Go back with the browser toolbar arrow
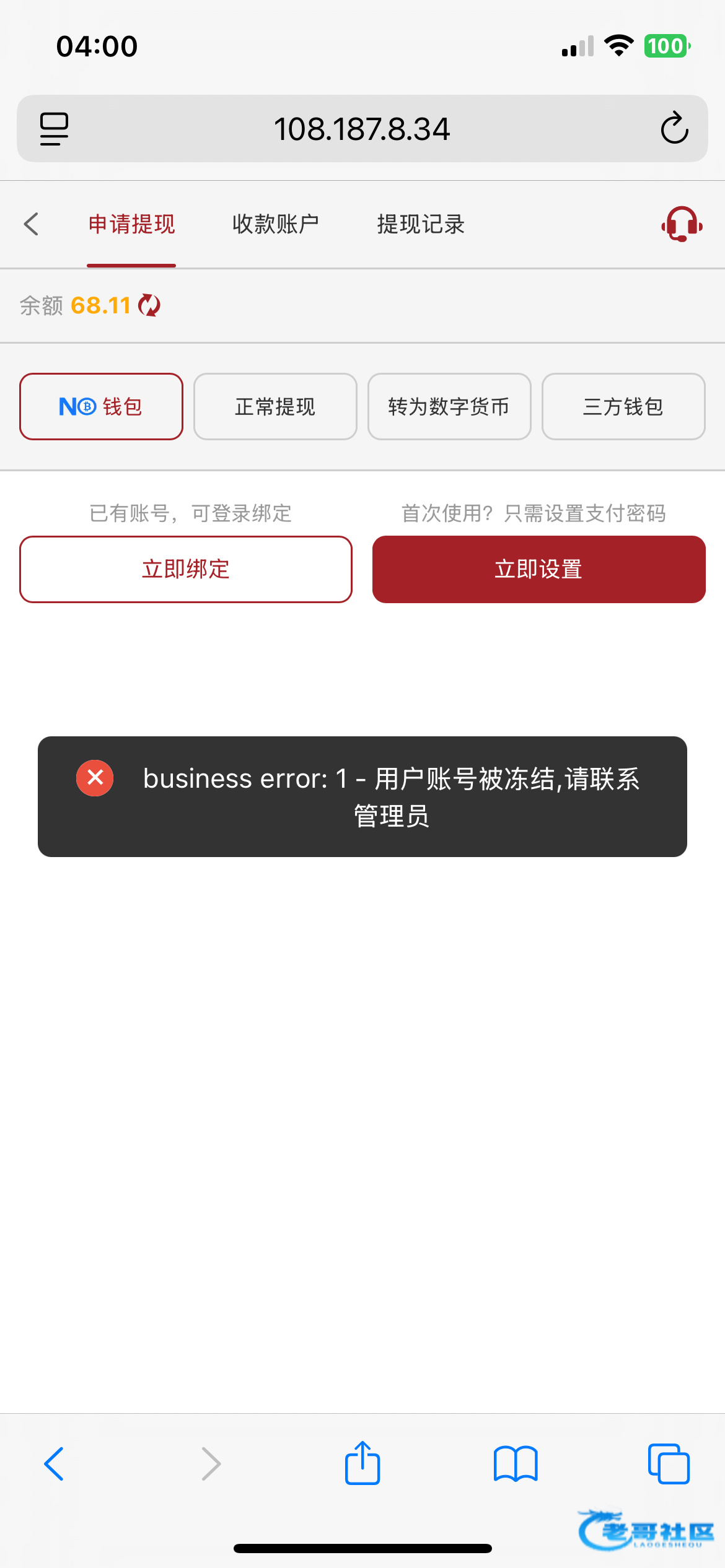The image size is (725, 1568). [55, 1464]
